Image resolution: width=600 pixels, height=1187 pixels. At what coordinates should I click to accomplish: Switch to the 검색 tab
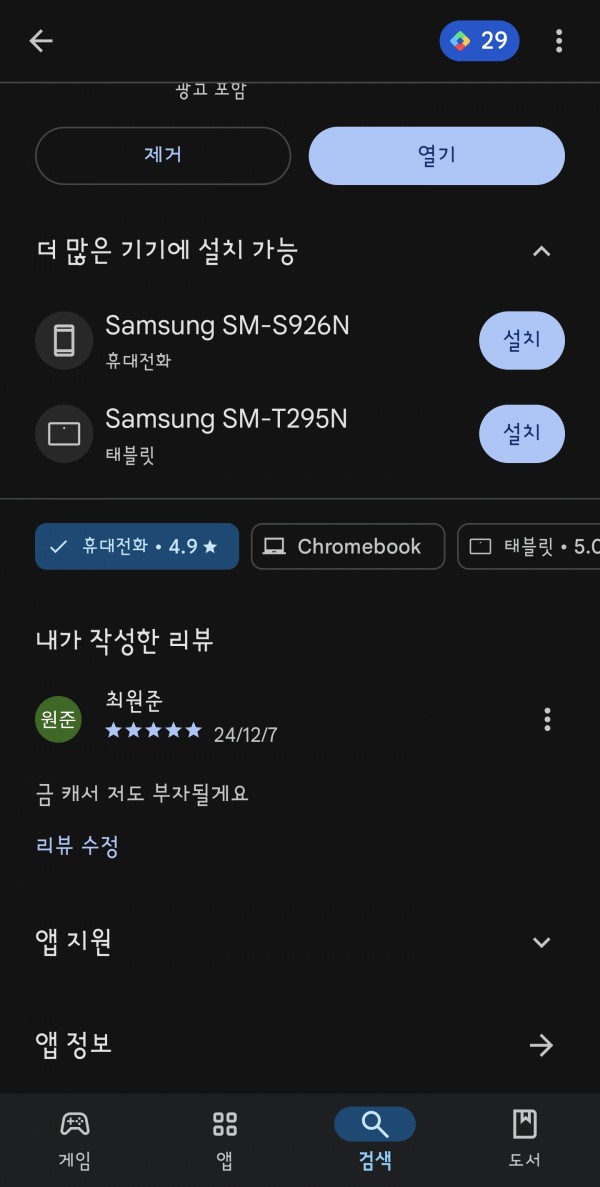[x=375, y=1139]
